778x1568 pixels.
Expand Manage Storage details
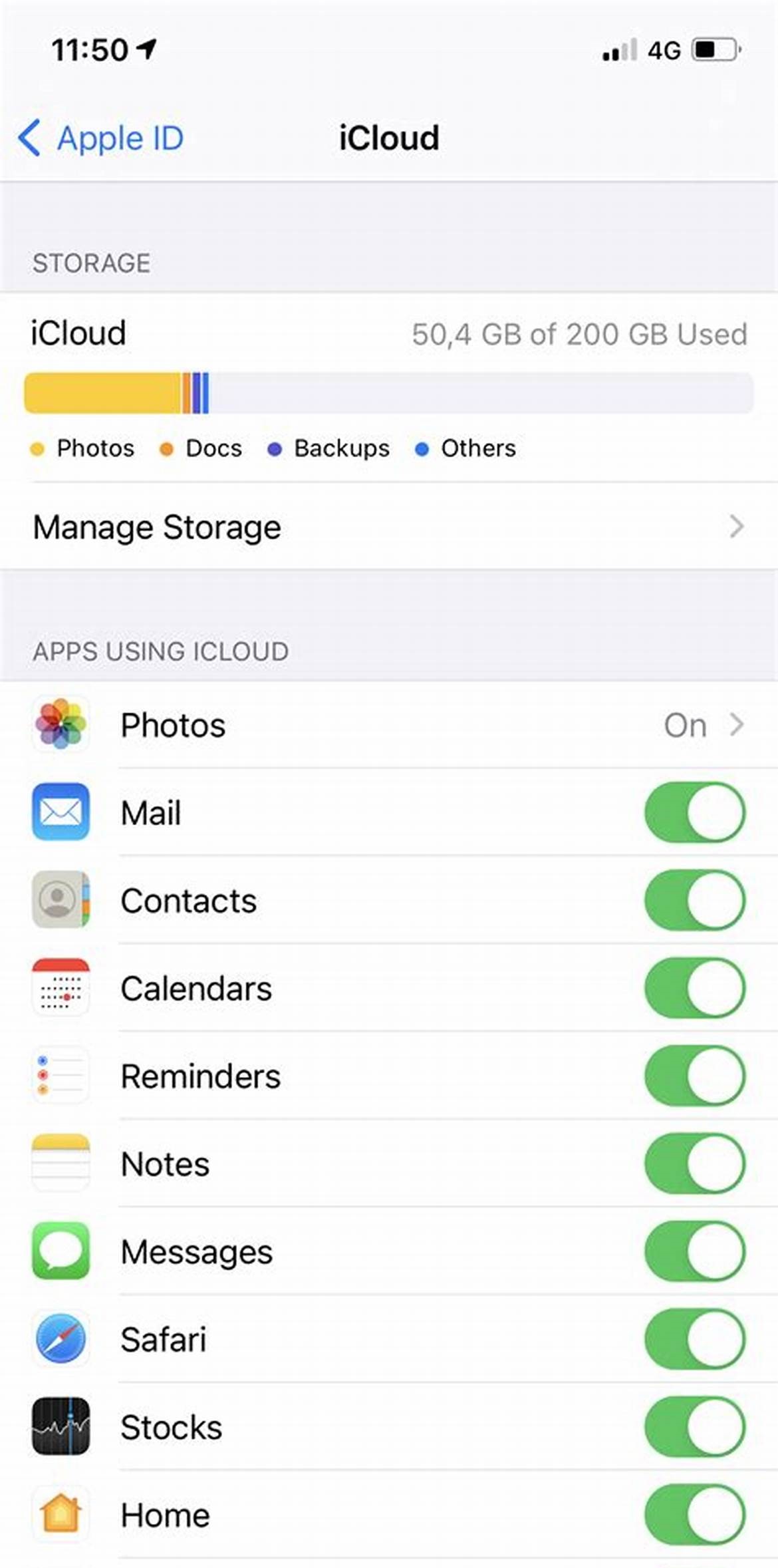[x=735, y=527]
